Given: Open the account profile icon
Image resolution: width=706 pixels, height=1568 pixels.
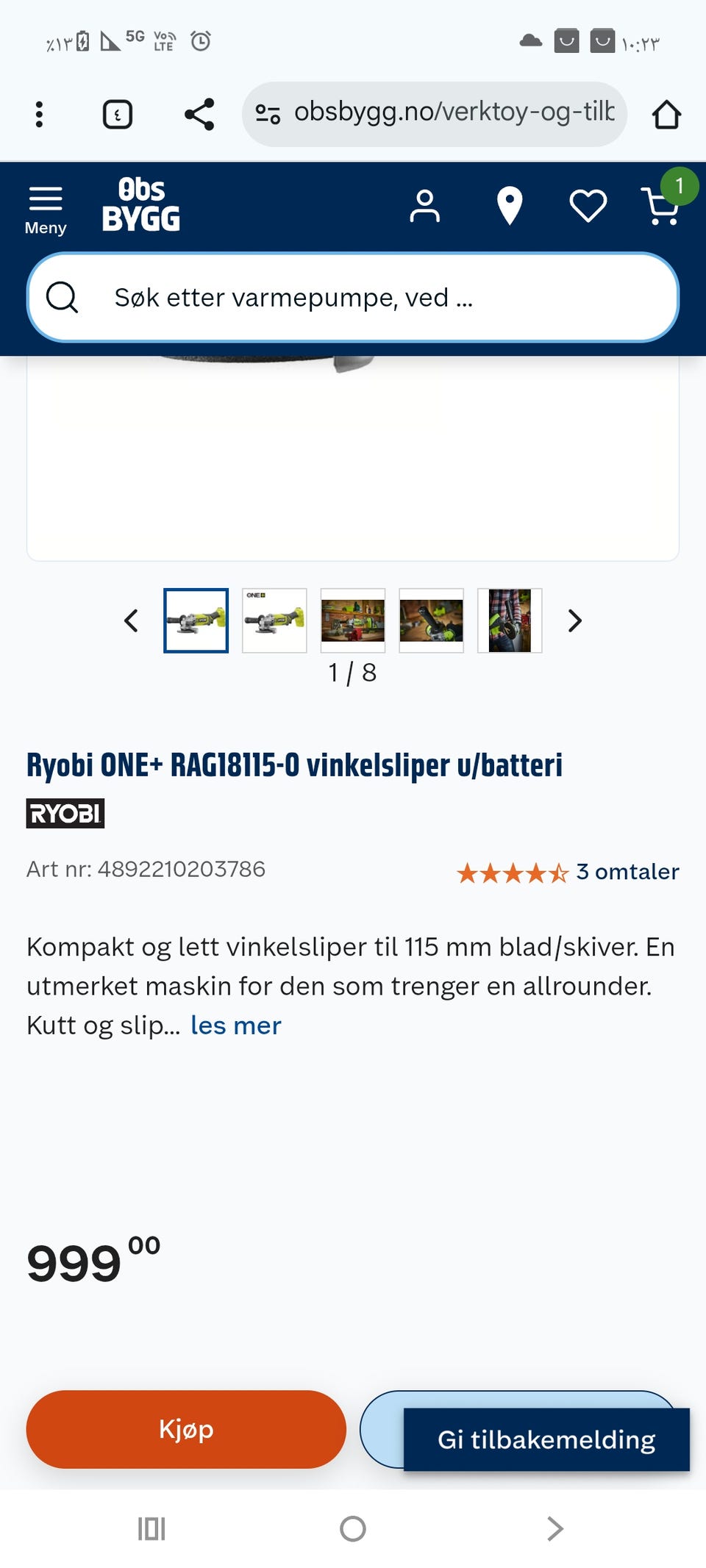Looking at the screenshot, I should coord(425,204).
